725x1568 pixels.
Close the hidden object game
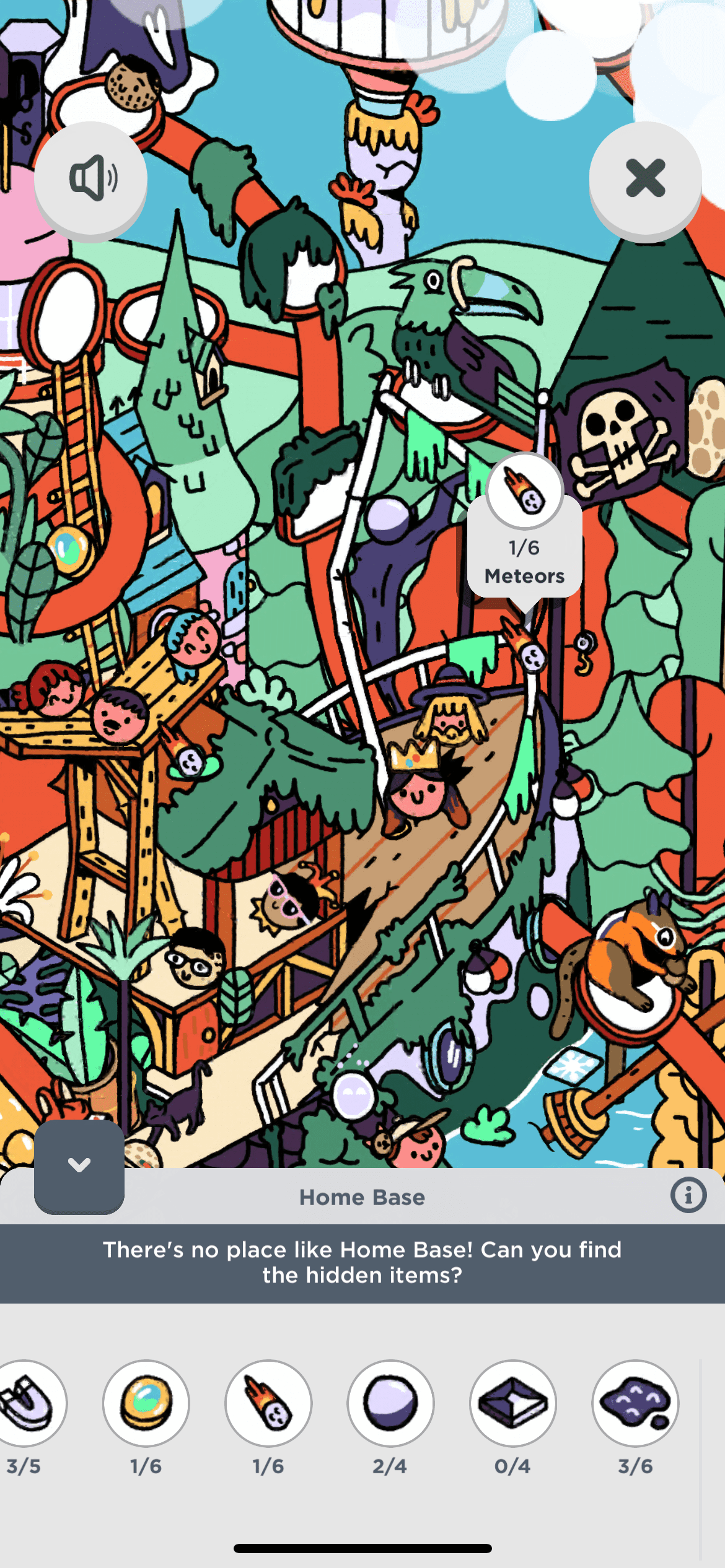click(645, 179)
